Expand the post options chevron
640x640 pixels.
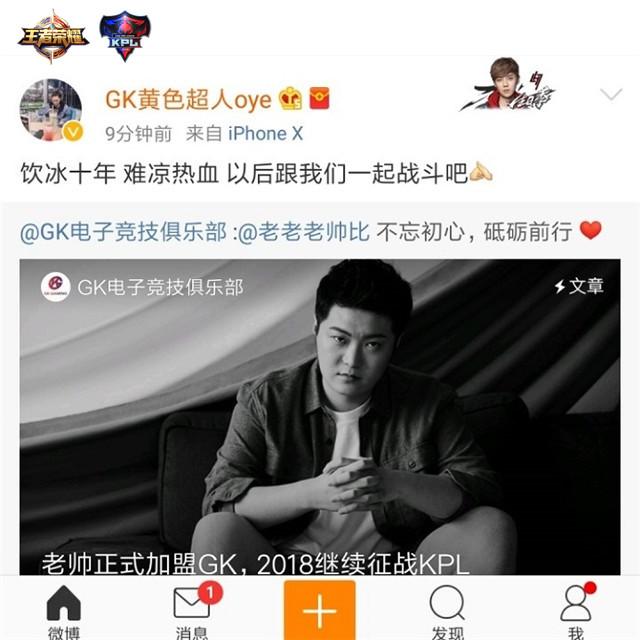(610, 95)
